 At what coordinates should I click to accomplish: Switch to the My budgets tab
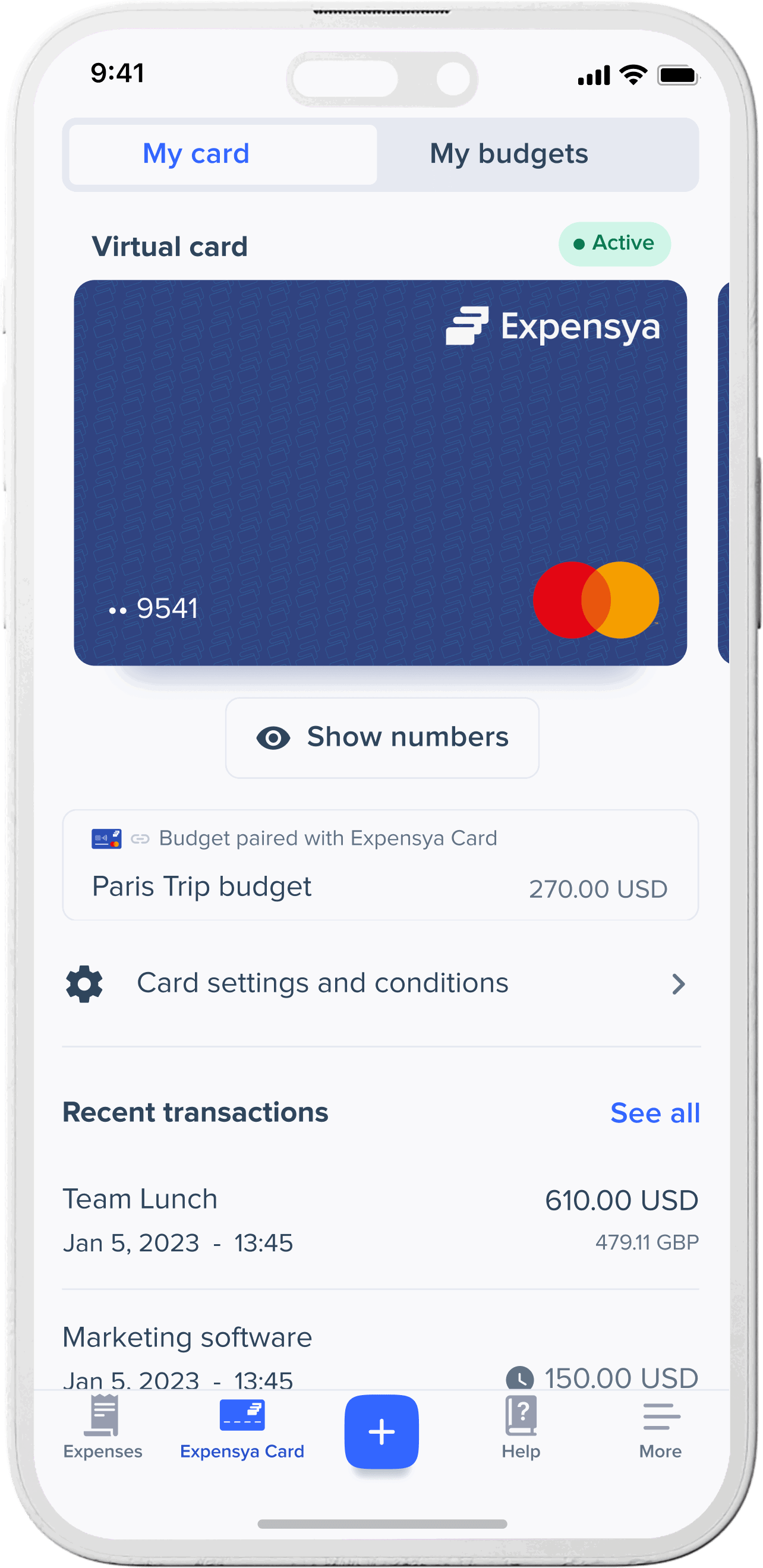pyautogui.click(x=509, y=154)
